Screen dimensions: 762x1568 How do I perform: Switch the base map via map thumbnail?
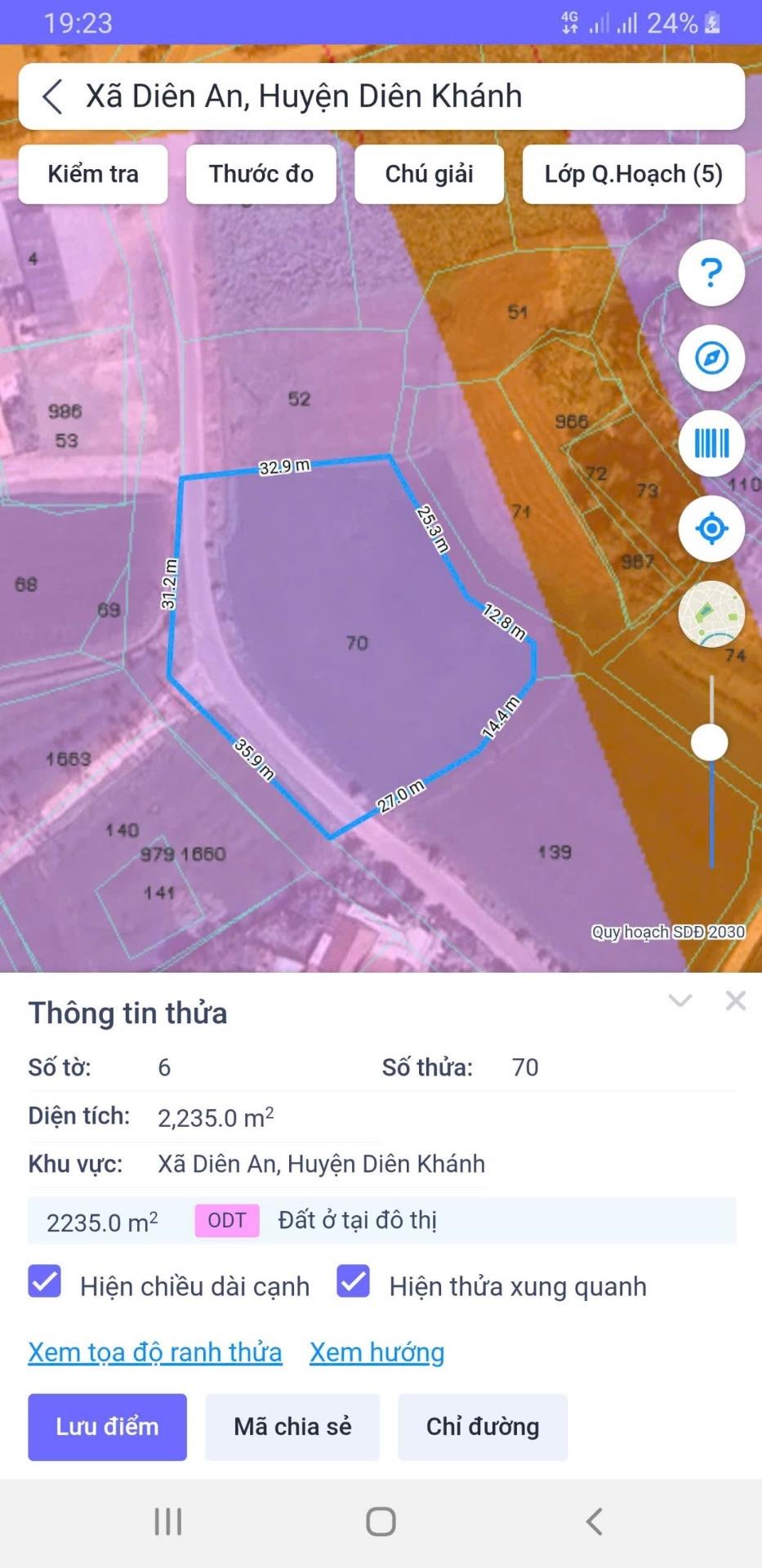(x=711, y=614)
